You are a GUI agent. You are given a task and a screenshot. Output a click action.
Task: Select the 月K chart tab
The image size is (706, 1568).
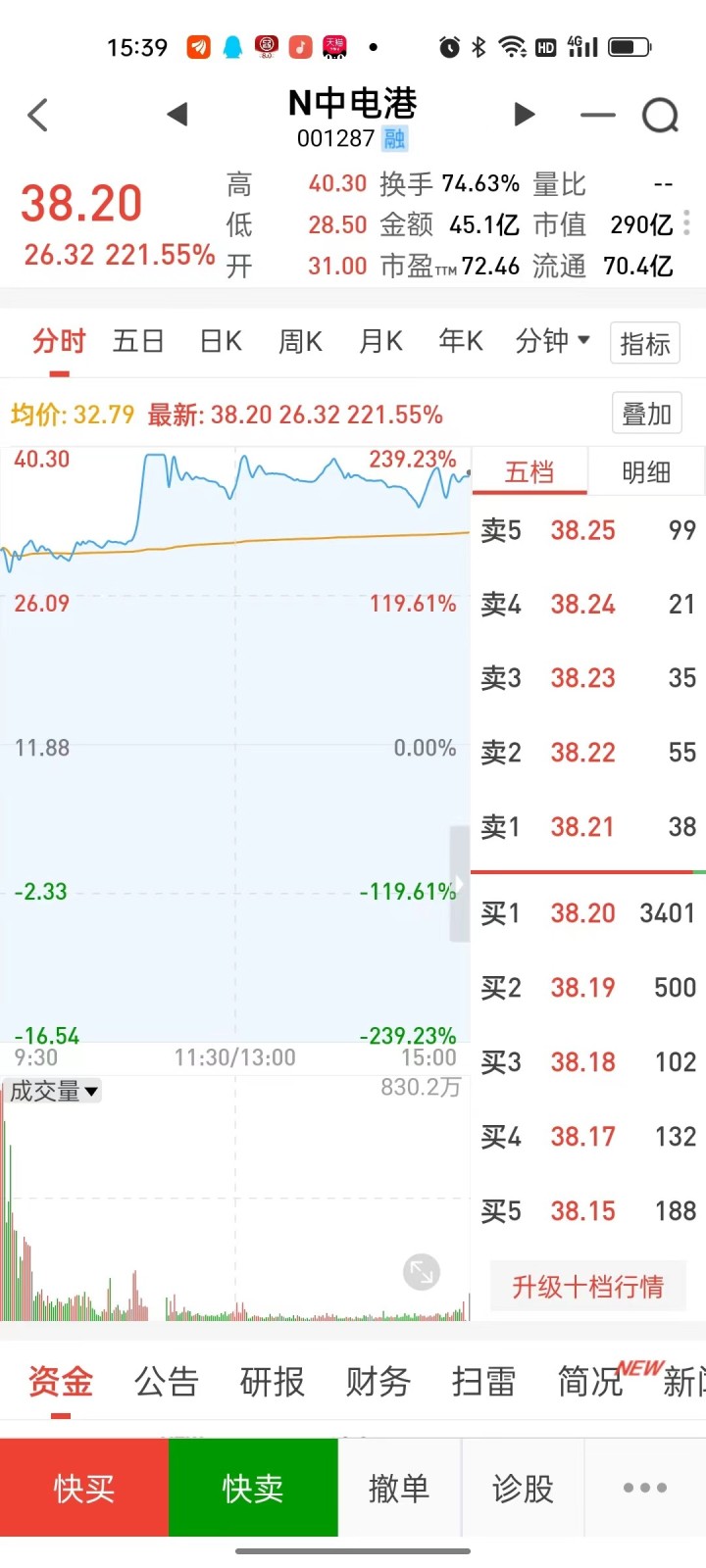(380, 341)
